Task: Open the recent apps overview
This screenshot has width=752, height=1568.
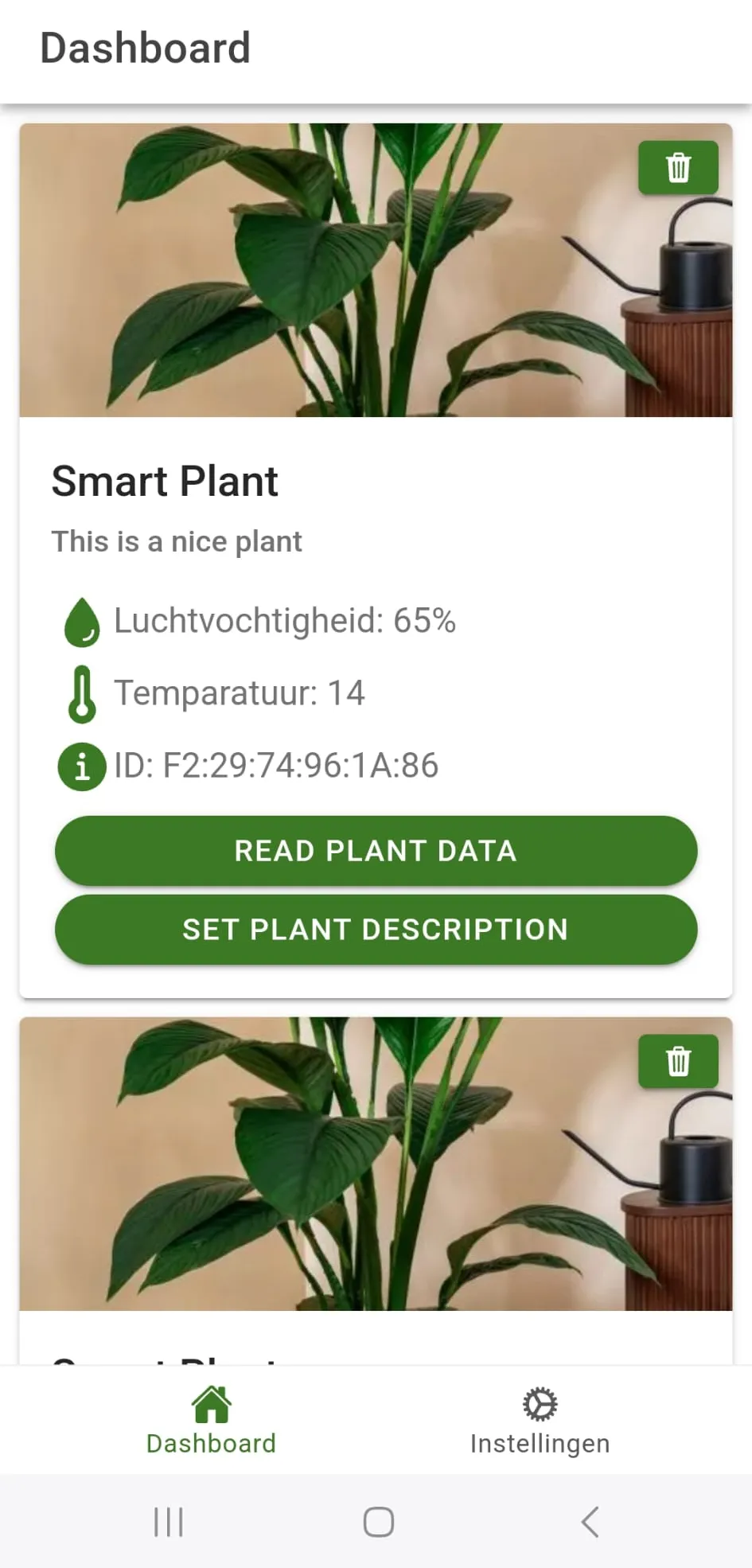Action: [x=169, y=1522]
